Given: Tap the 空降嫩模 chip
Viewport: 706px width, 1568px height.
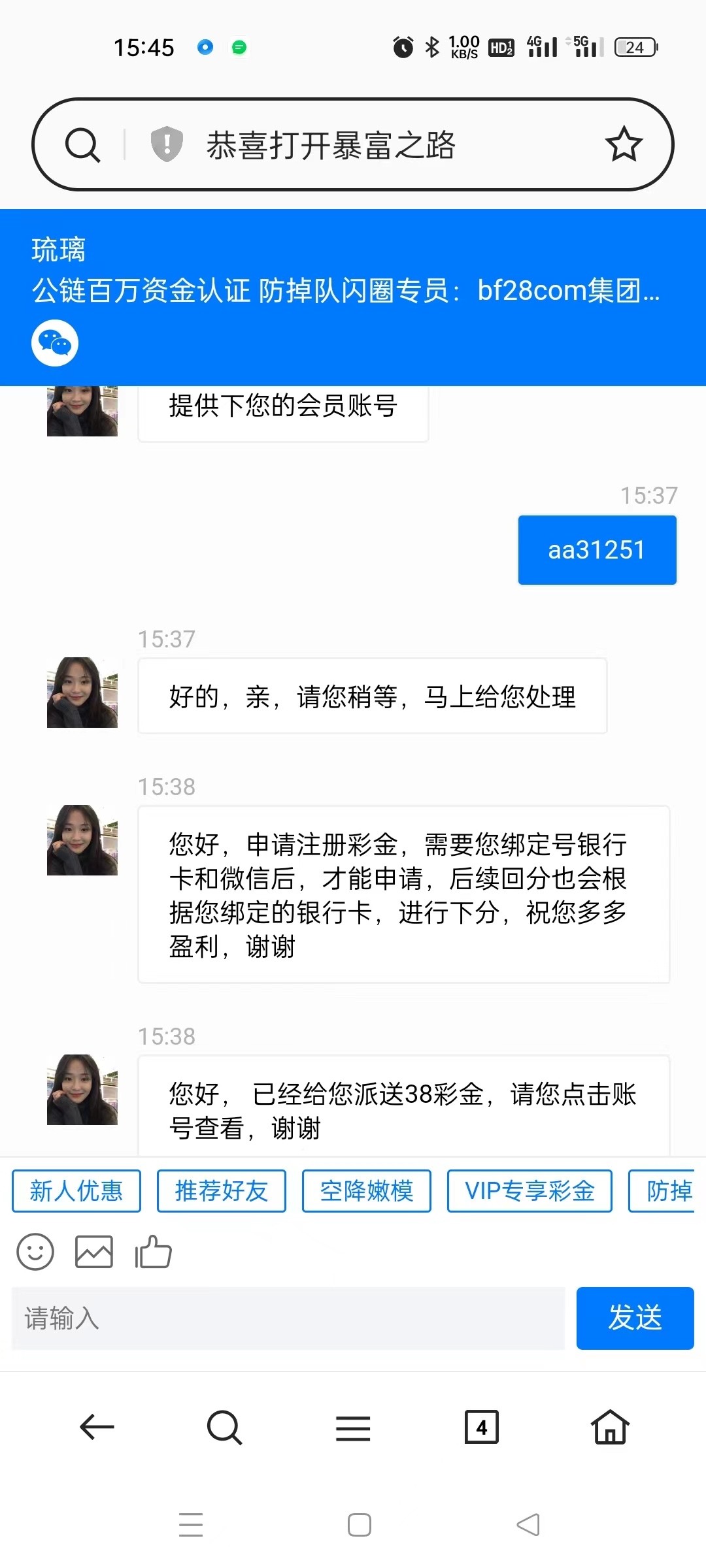Looking at the screenshot, I should click(367, 1191).
